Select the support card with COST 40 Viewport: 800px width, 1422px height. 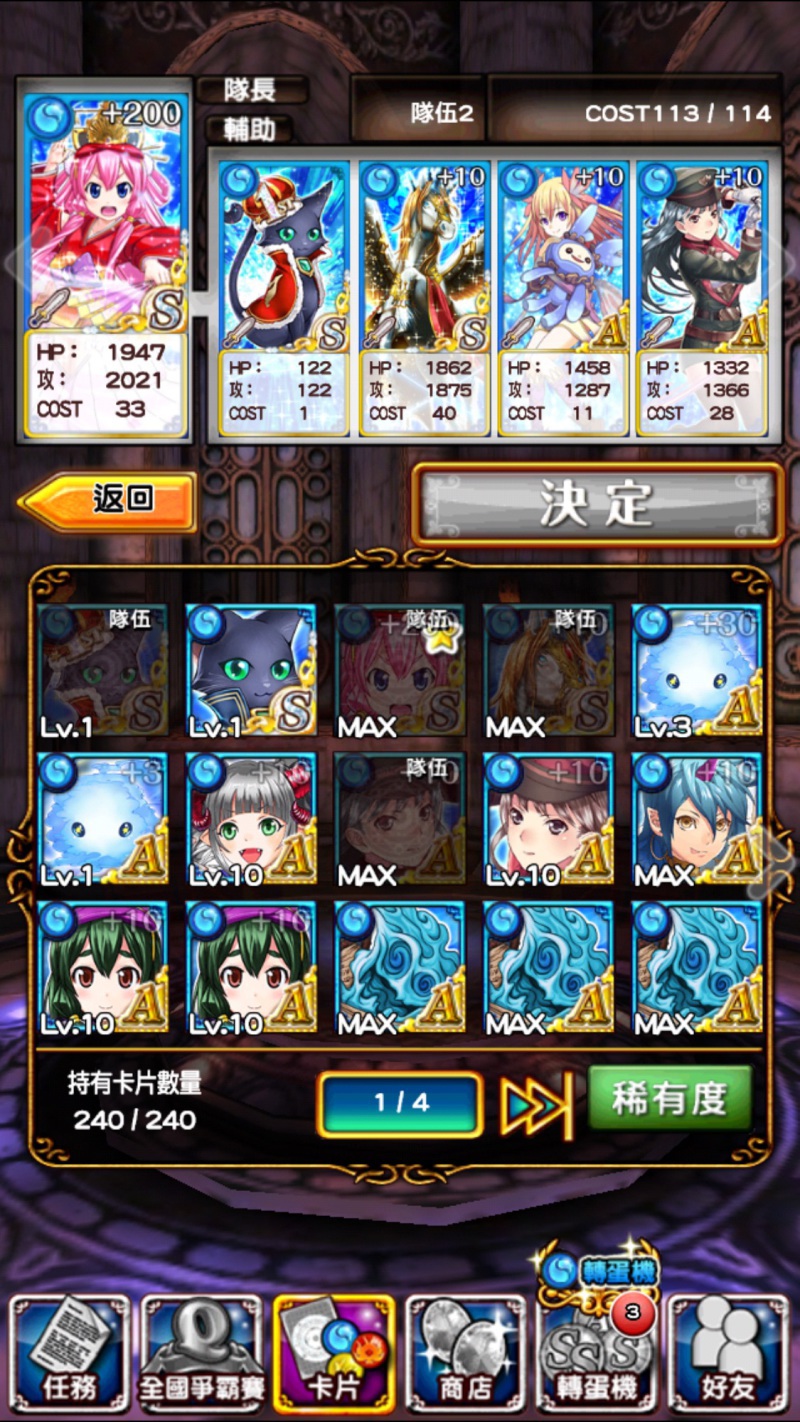pos(424,297)
